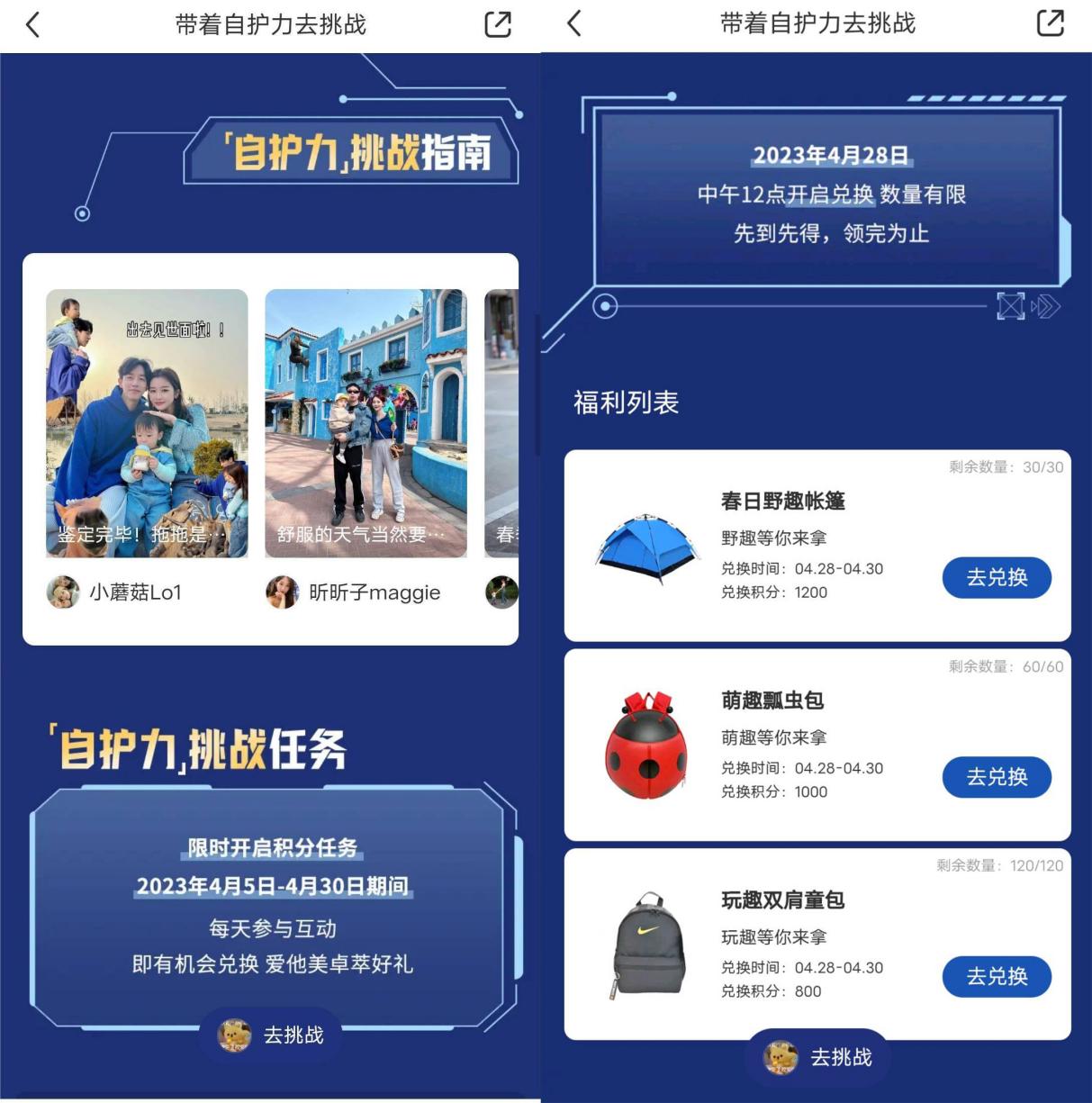Open 昕昕子maggie's blue building post

[366, 423]
